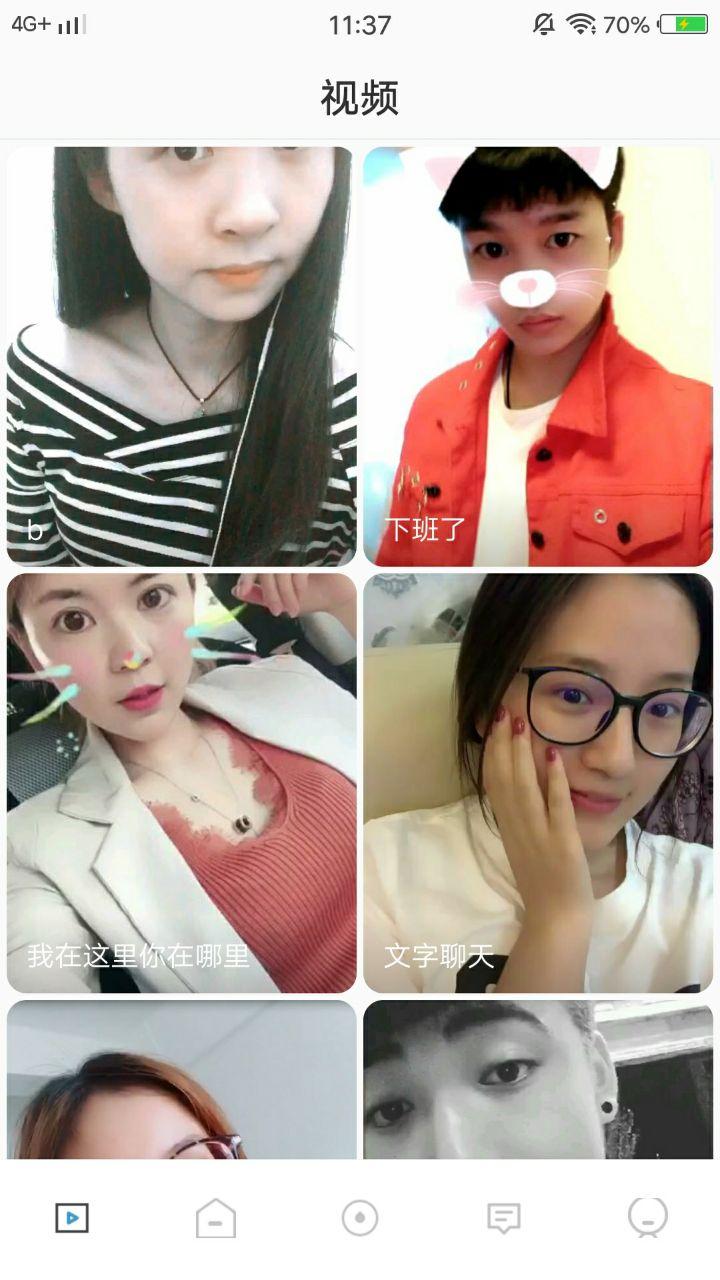Select the video tab in bottom bar
Screen dimensions: 720x1280
72,1218
